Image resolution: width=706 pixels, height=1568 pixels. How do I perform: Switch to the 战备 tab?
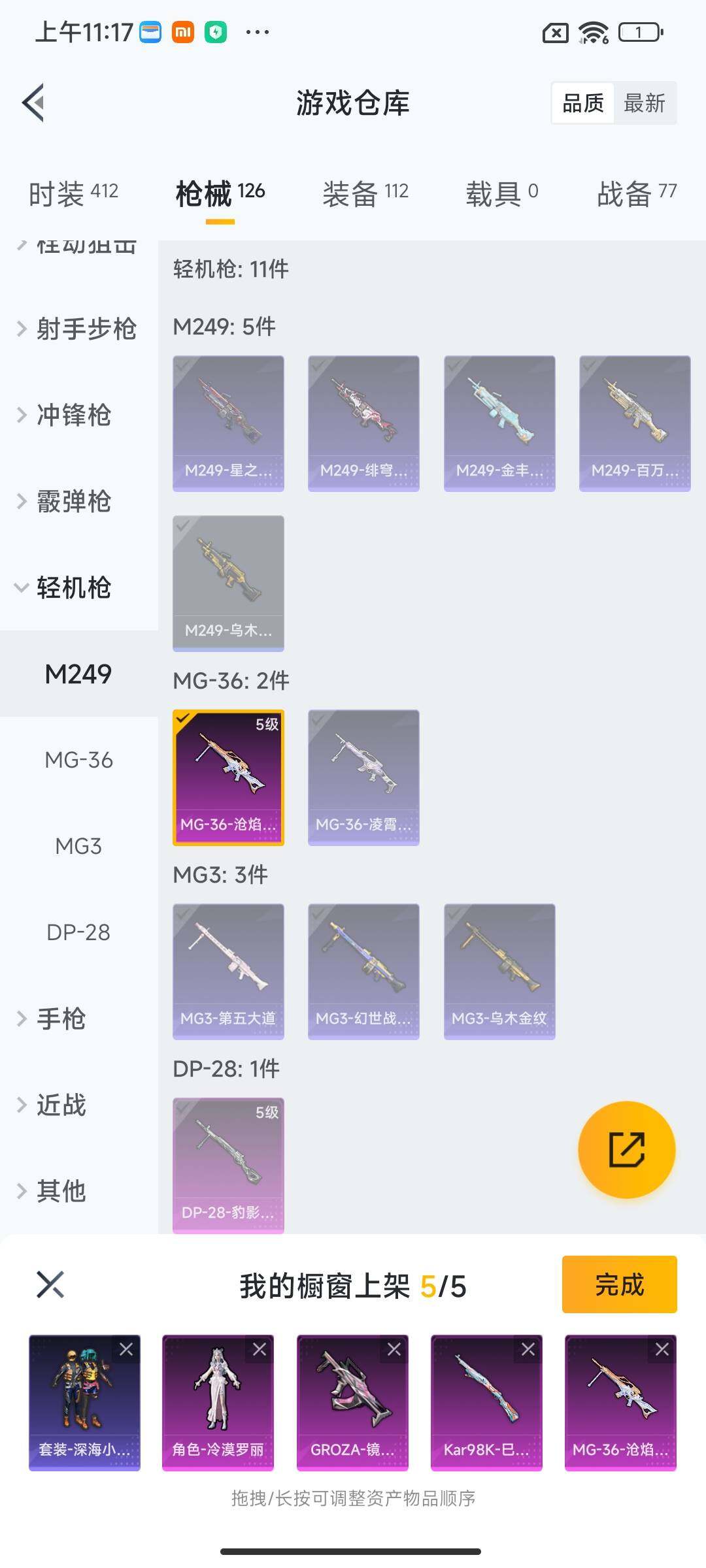[x=636, y=193]
